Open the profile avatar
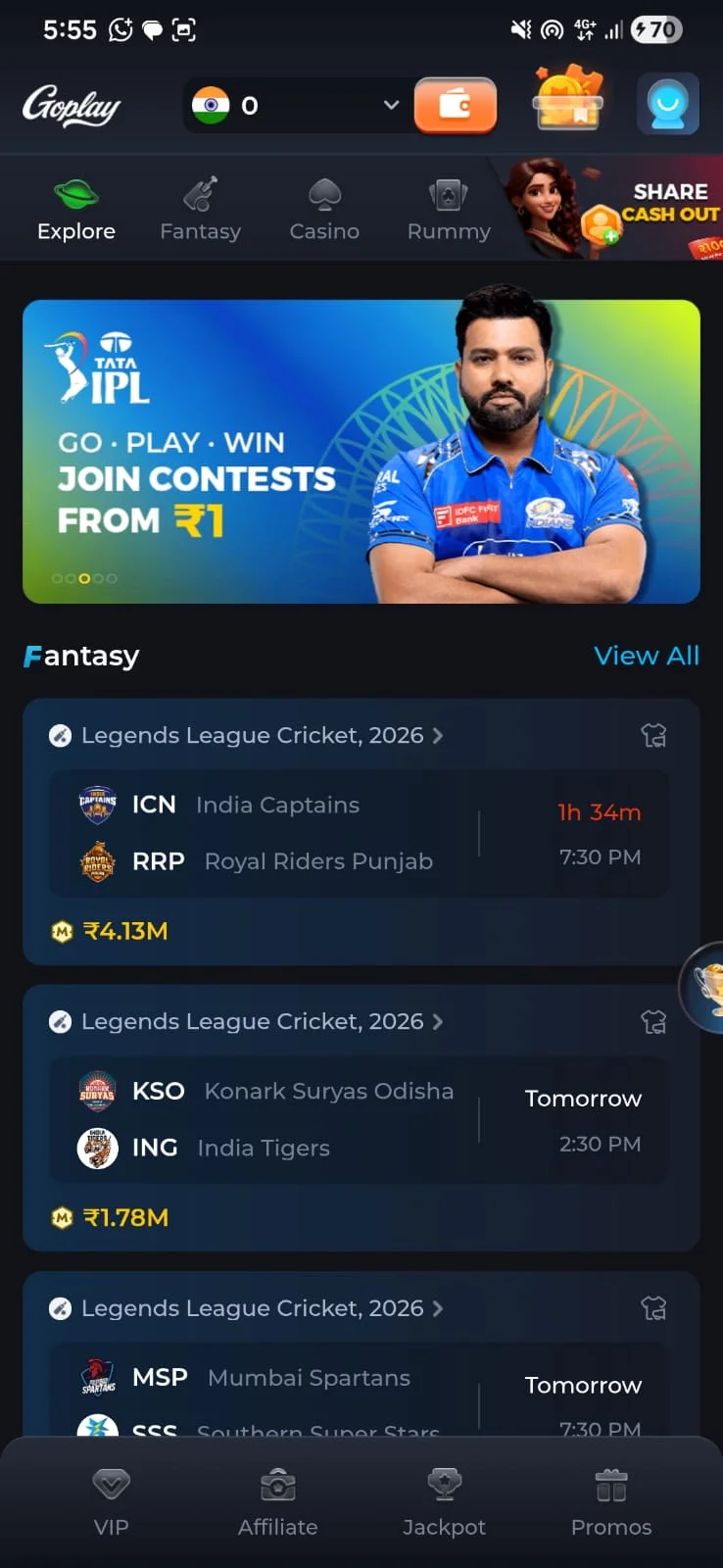 pyautogui.click(x=667, y=104)
